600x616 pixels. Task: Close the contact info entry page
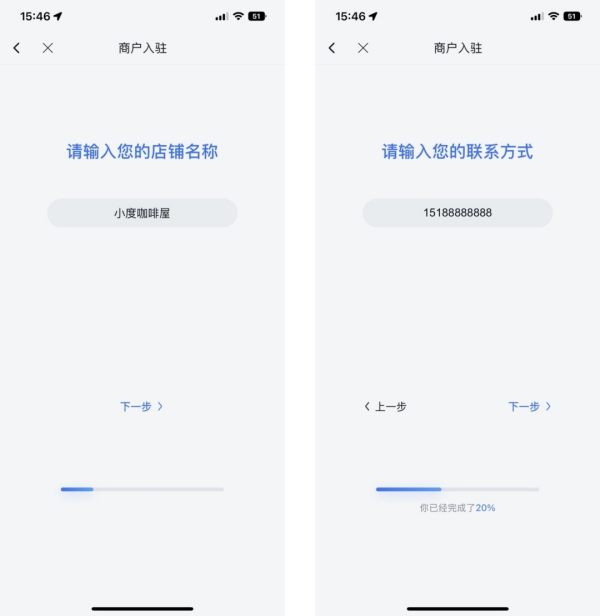[363, 48]
